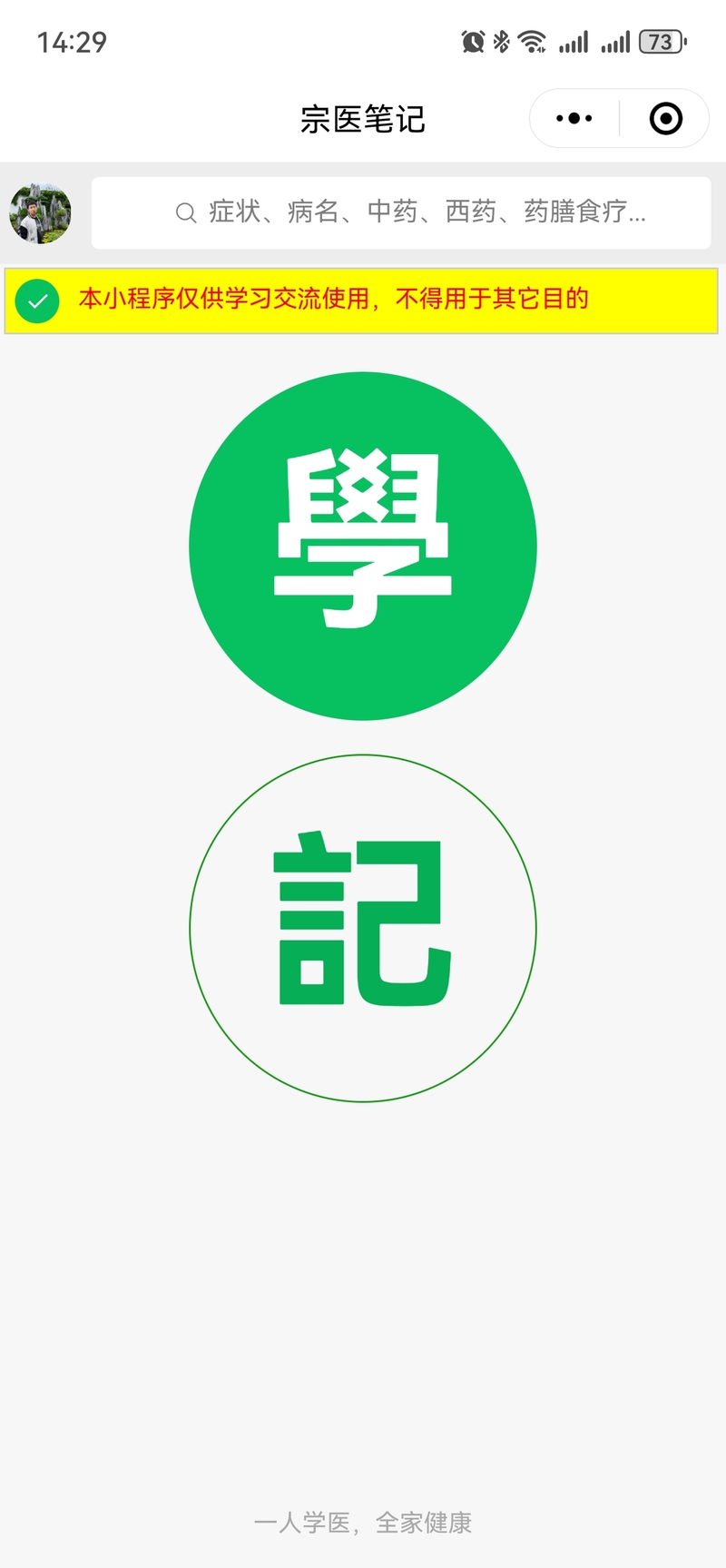
Task: Open the mini program more options menu
Action: (x=574, y=119)
